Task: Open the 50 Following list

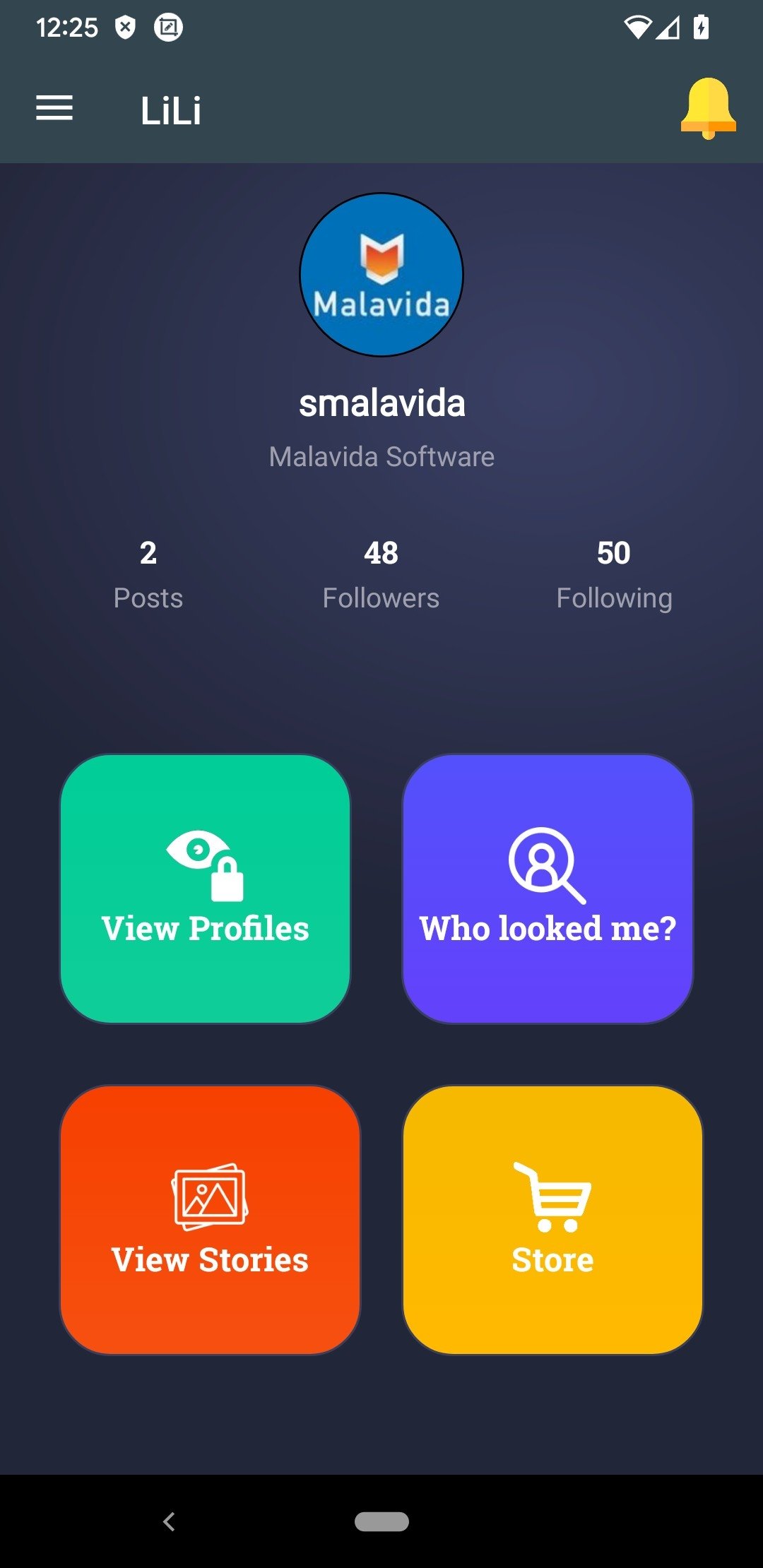Action: click(614, 575)
